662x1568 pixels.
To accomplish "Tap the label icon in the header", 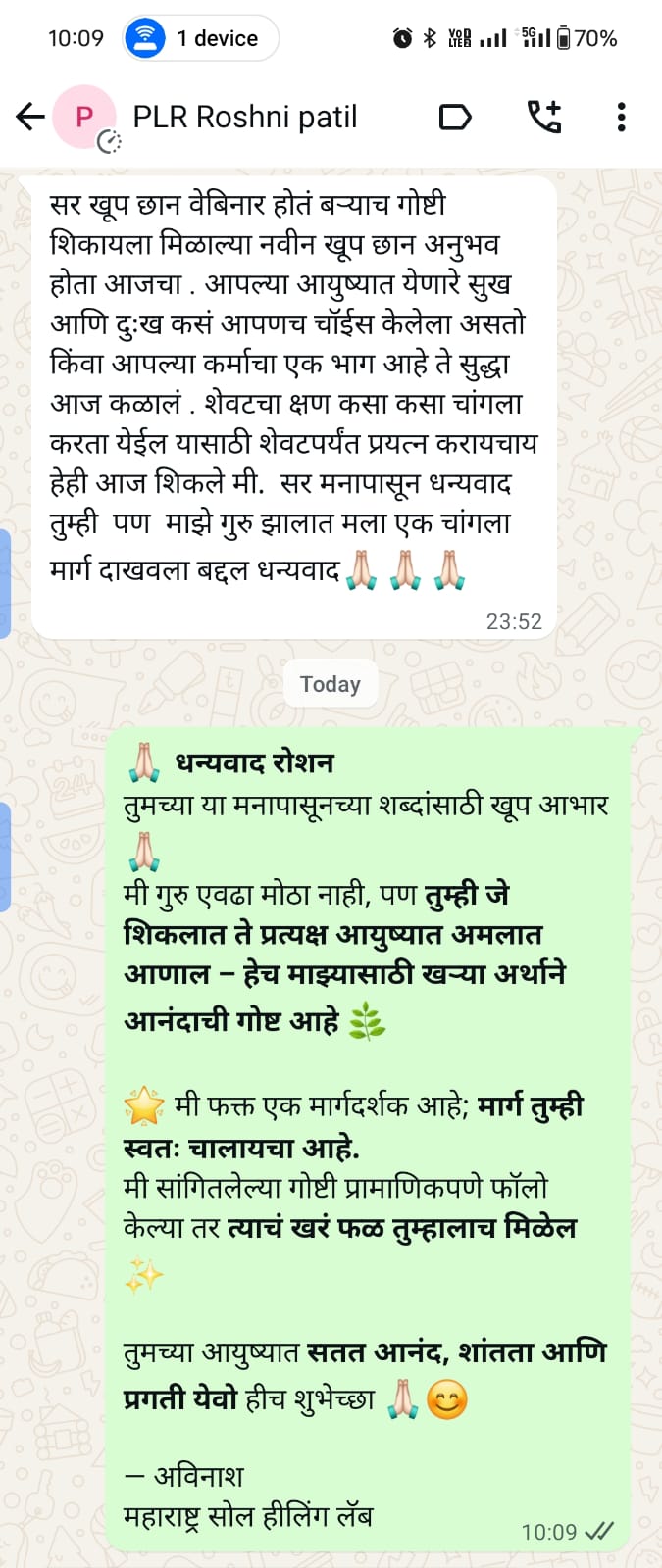I will coord(455,118).
